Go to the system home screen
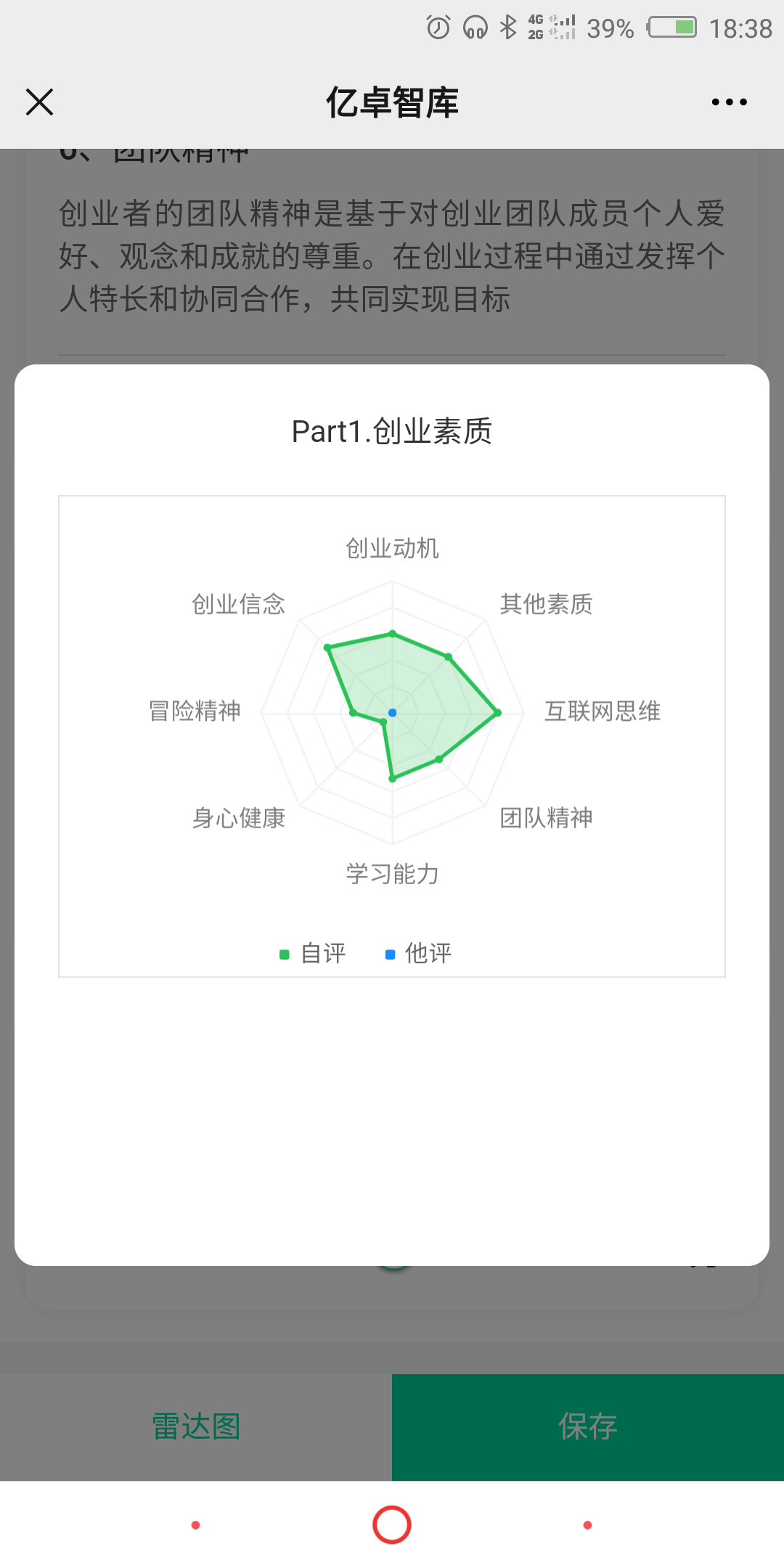 point(392,1524)
